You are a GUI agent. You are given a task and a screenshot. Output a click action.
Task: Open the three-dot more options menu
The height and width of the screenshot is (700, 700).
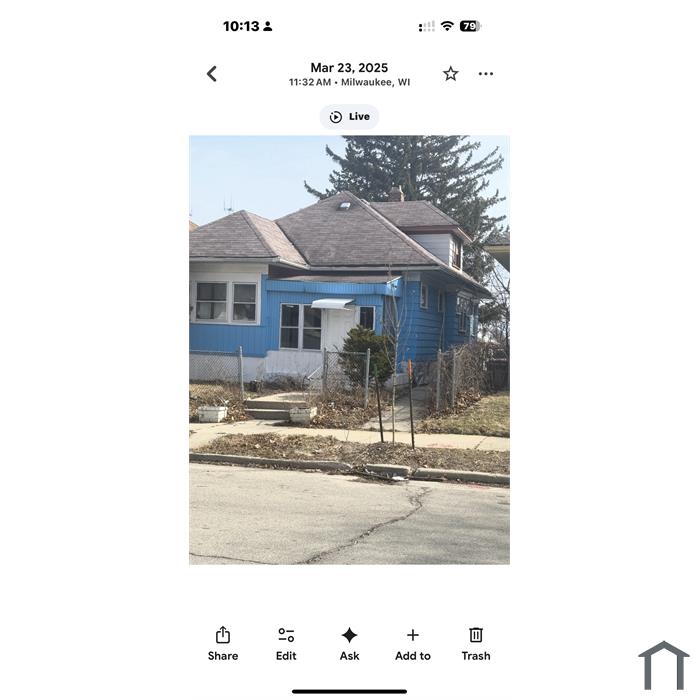[486, 74]
